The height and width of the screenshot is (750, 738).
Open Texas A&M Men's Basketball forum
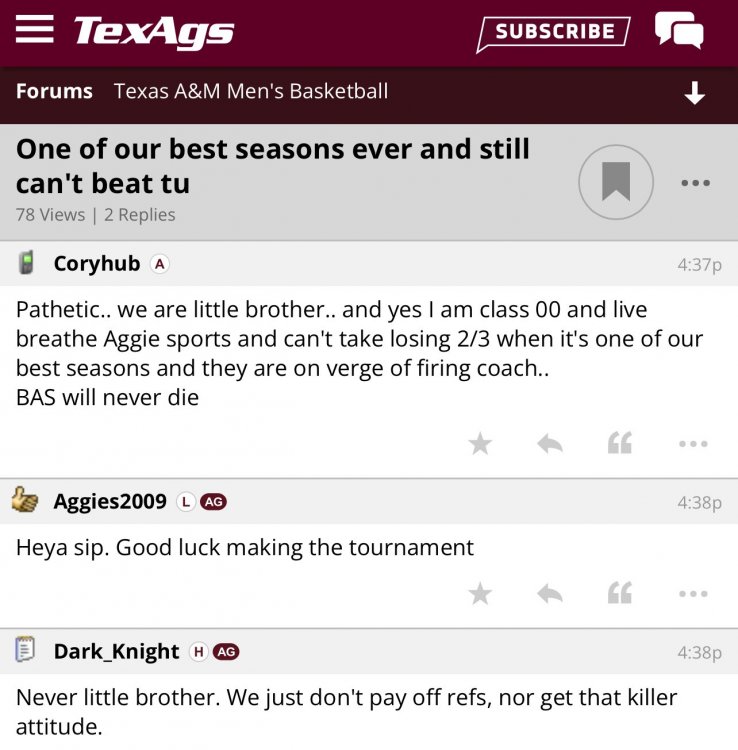(x=251, y=92)
